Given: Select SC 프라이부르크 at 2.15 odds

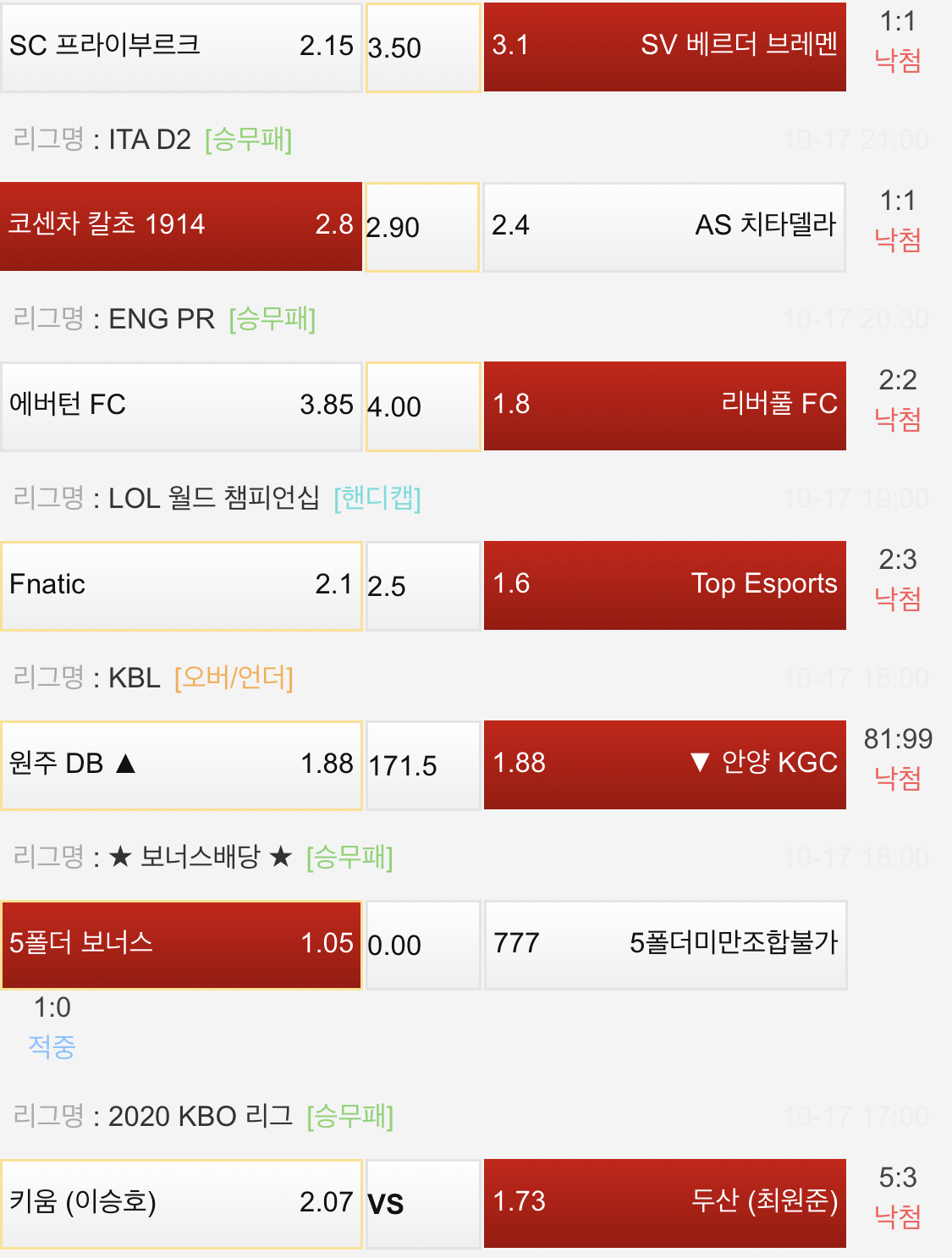Looking at the screenshot, I should click(181, 47).
